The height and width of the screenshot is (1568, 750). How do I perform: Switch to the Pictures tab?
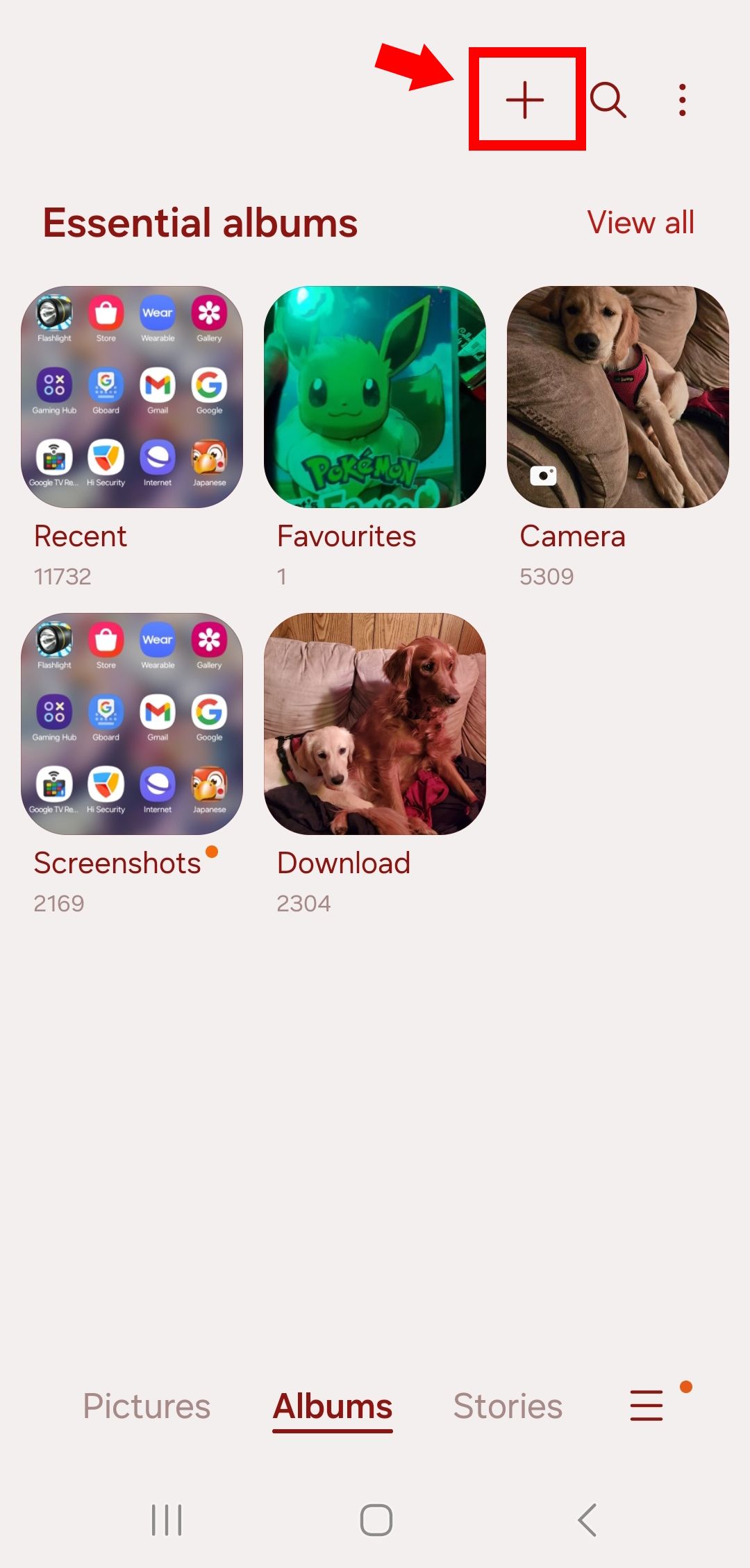(146, 1406)
